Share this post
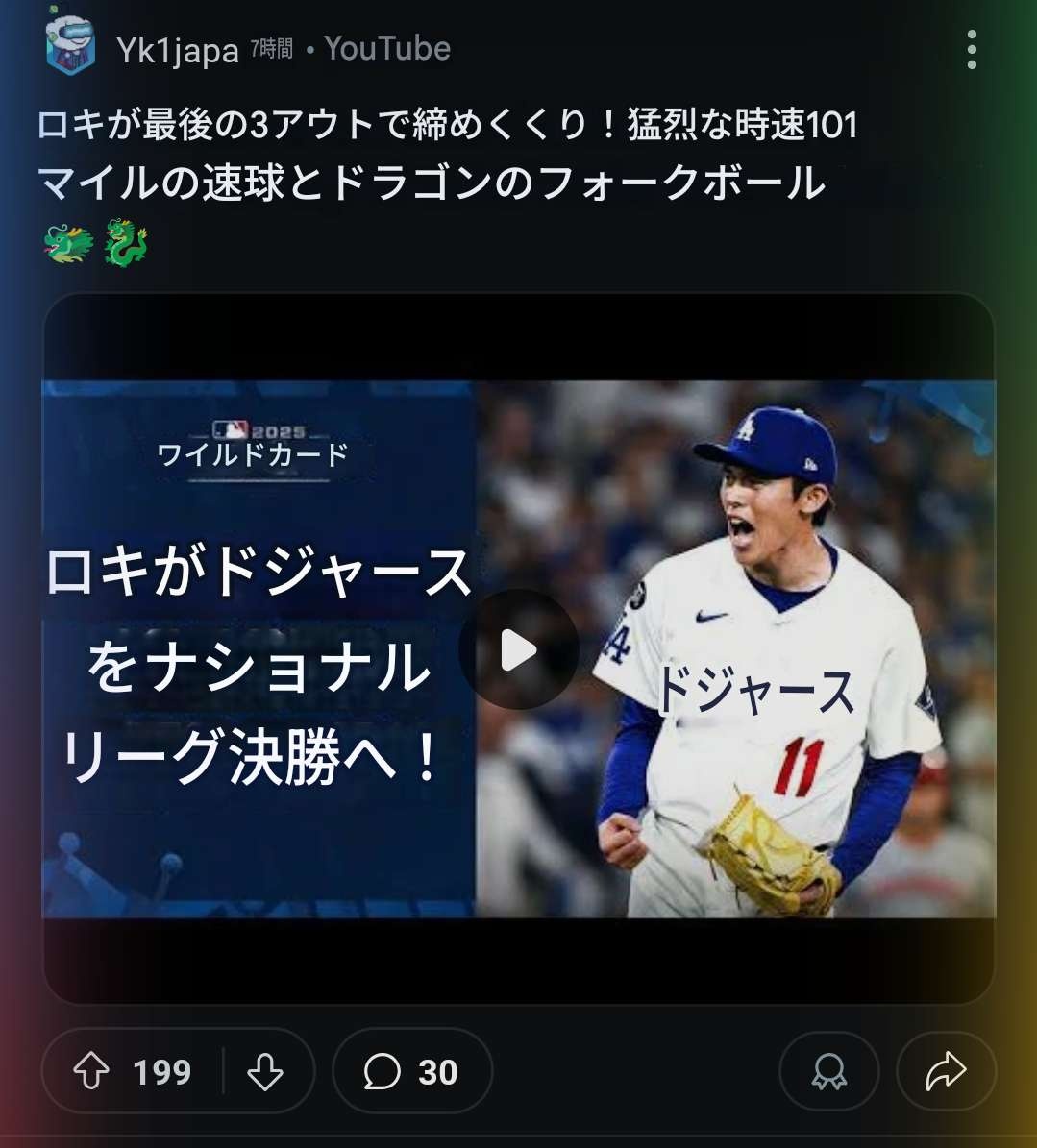Screen dimensions: 1037x1148 (946, 1071)
